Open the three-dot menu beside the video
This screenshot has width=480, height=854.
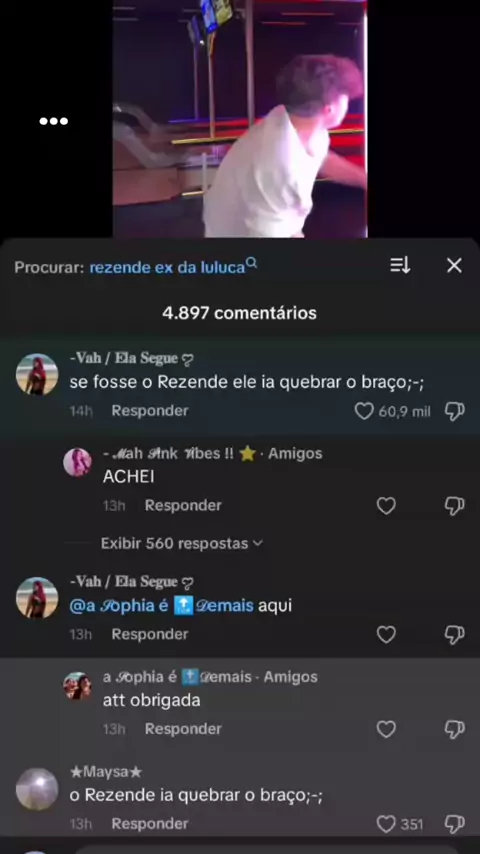coord(53,121)
